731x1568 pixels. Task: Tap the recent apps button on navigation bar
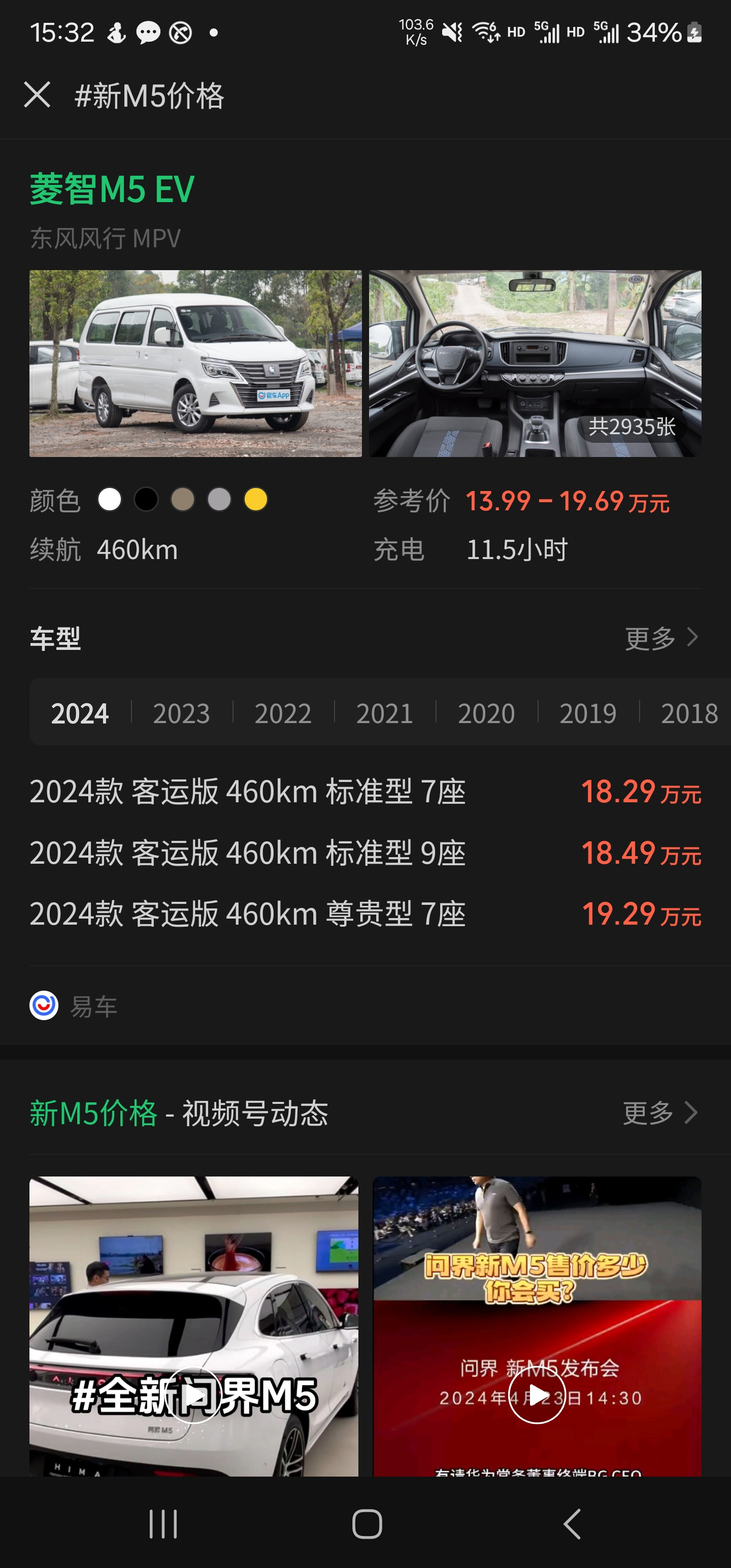(162, 1524)
